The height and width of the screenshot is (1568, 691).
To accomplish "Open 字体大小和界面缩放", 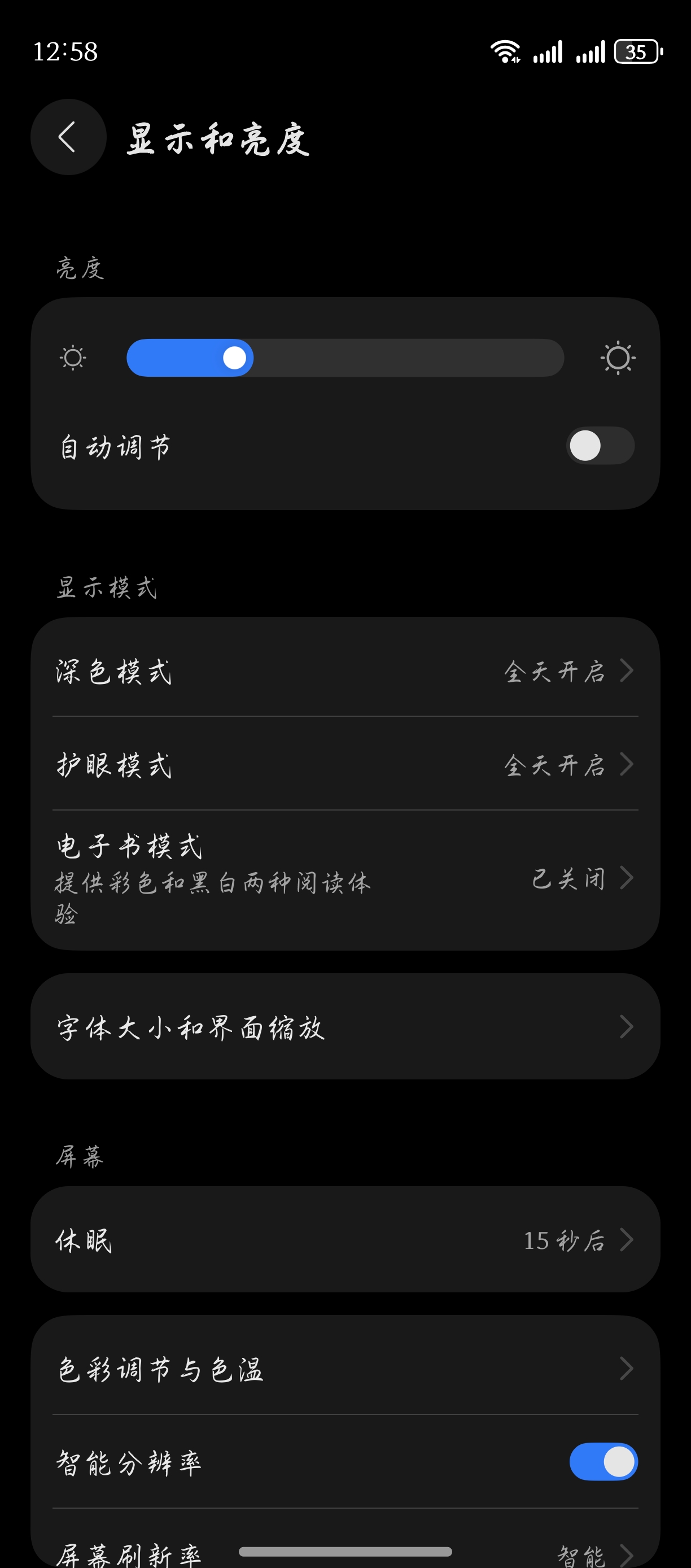I will [x=345, y=1027].
